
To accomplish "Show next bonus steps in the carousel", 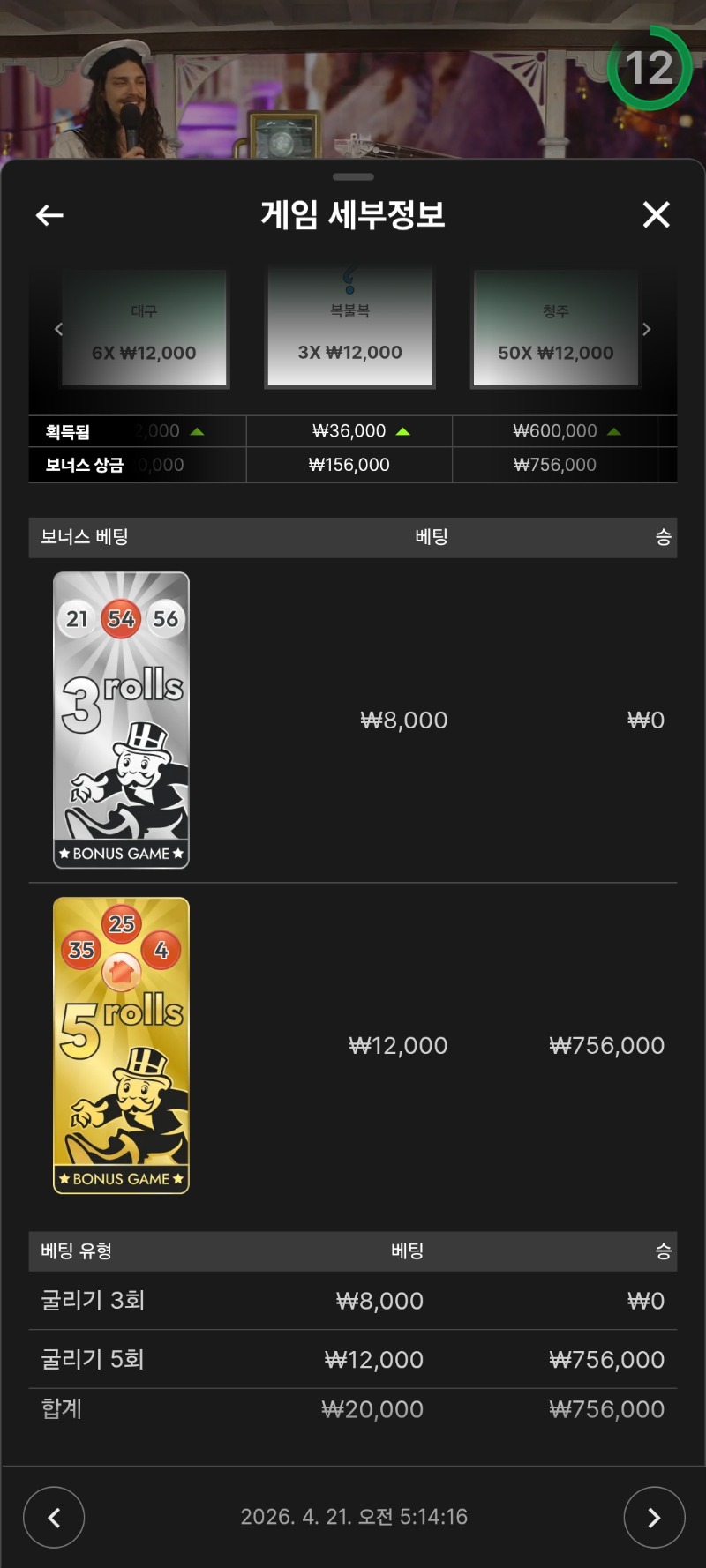I will [647, 329].
